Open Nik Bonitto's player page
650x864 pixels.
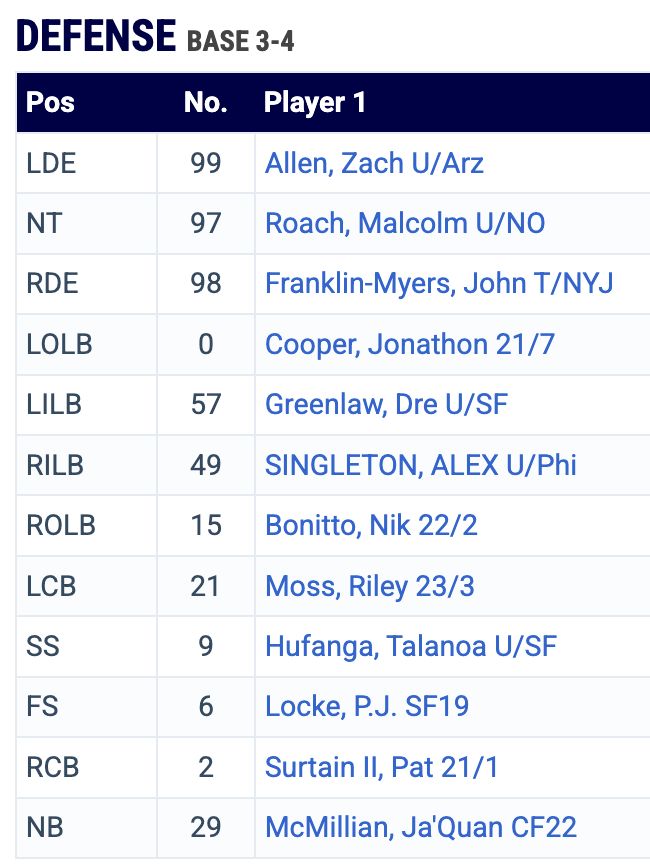click(x=371, y=525)
